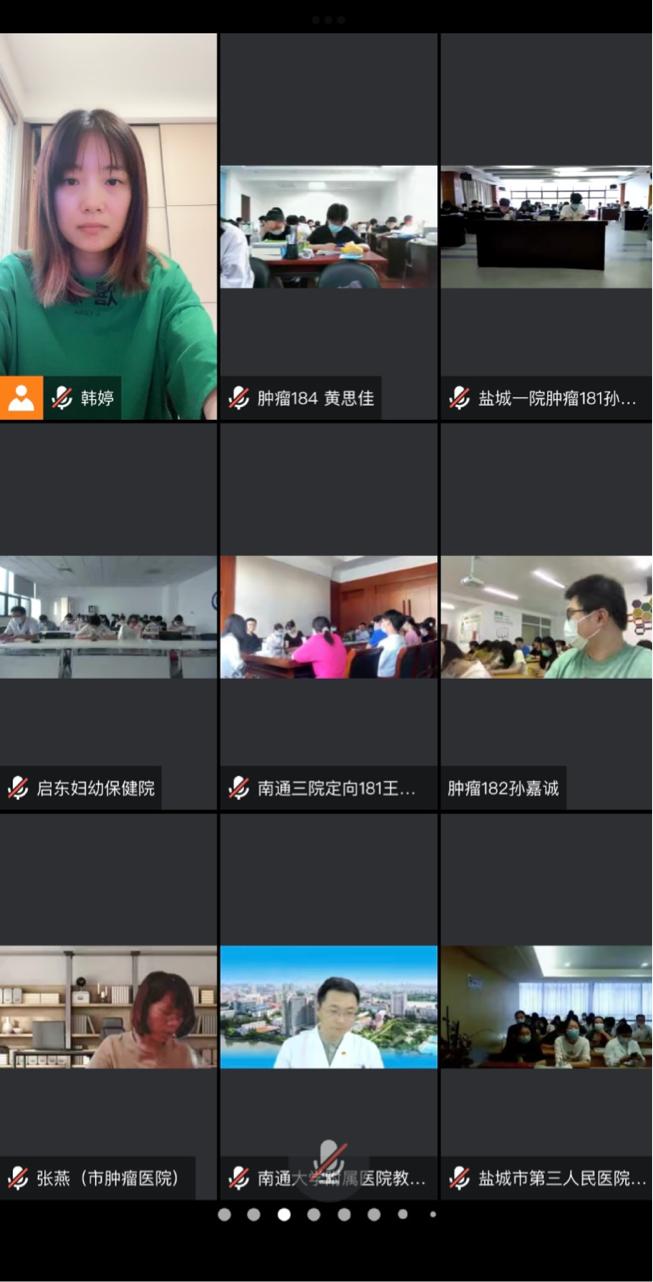Open the 南通大学附属医院教 participant tile
The image size is (653, 1282).
pos(328,1007)
